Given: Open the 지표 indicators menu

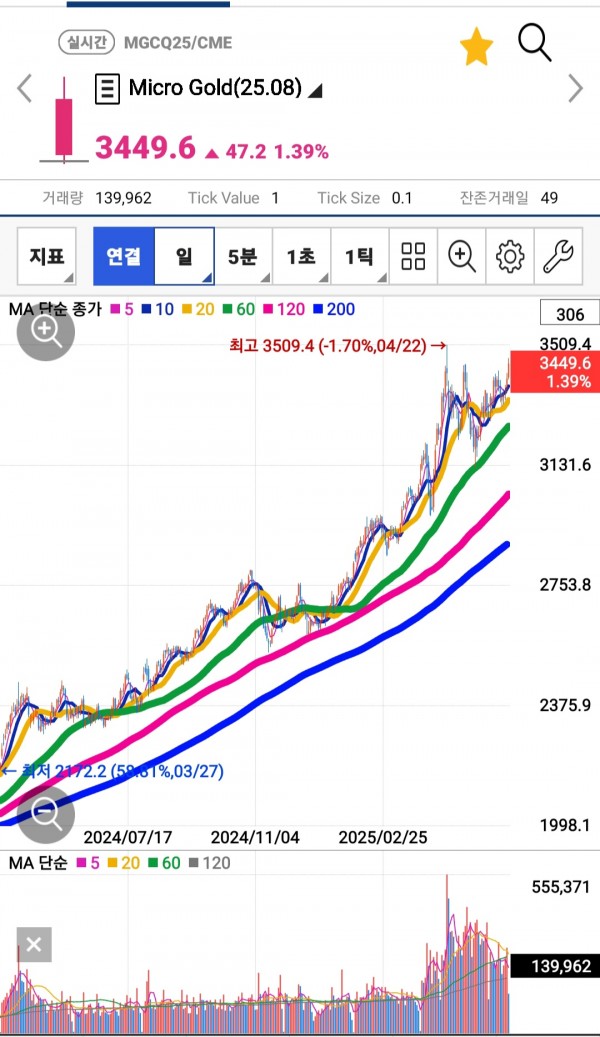Looking at the screenshot, I should [x=46, y=257].
